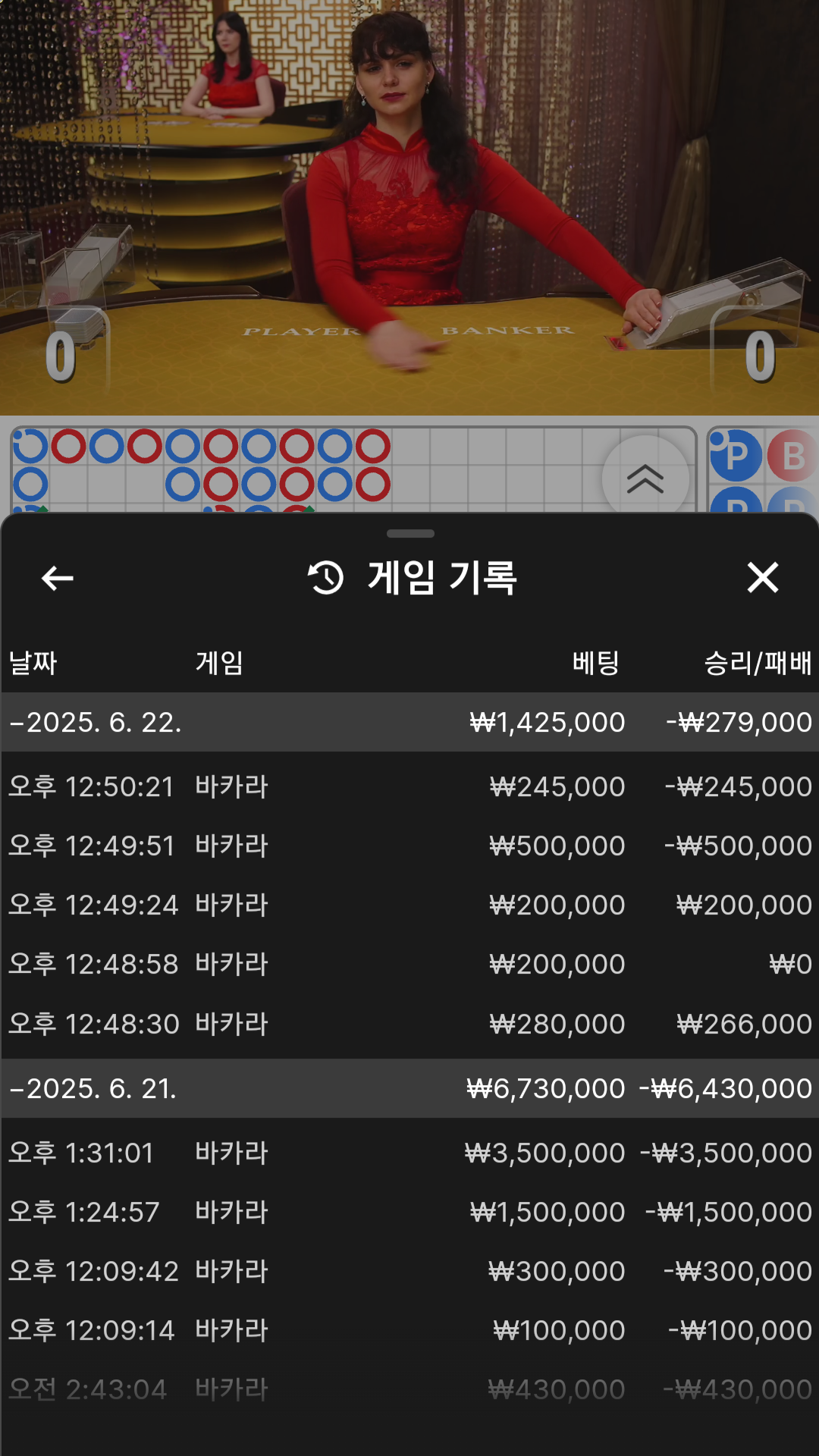This screenshot has height=1456, width=819.
Task: Select the 오후 1:24:57 바카라 entry
Action: [409, 1212]
